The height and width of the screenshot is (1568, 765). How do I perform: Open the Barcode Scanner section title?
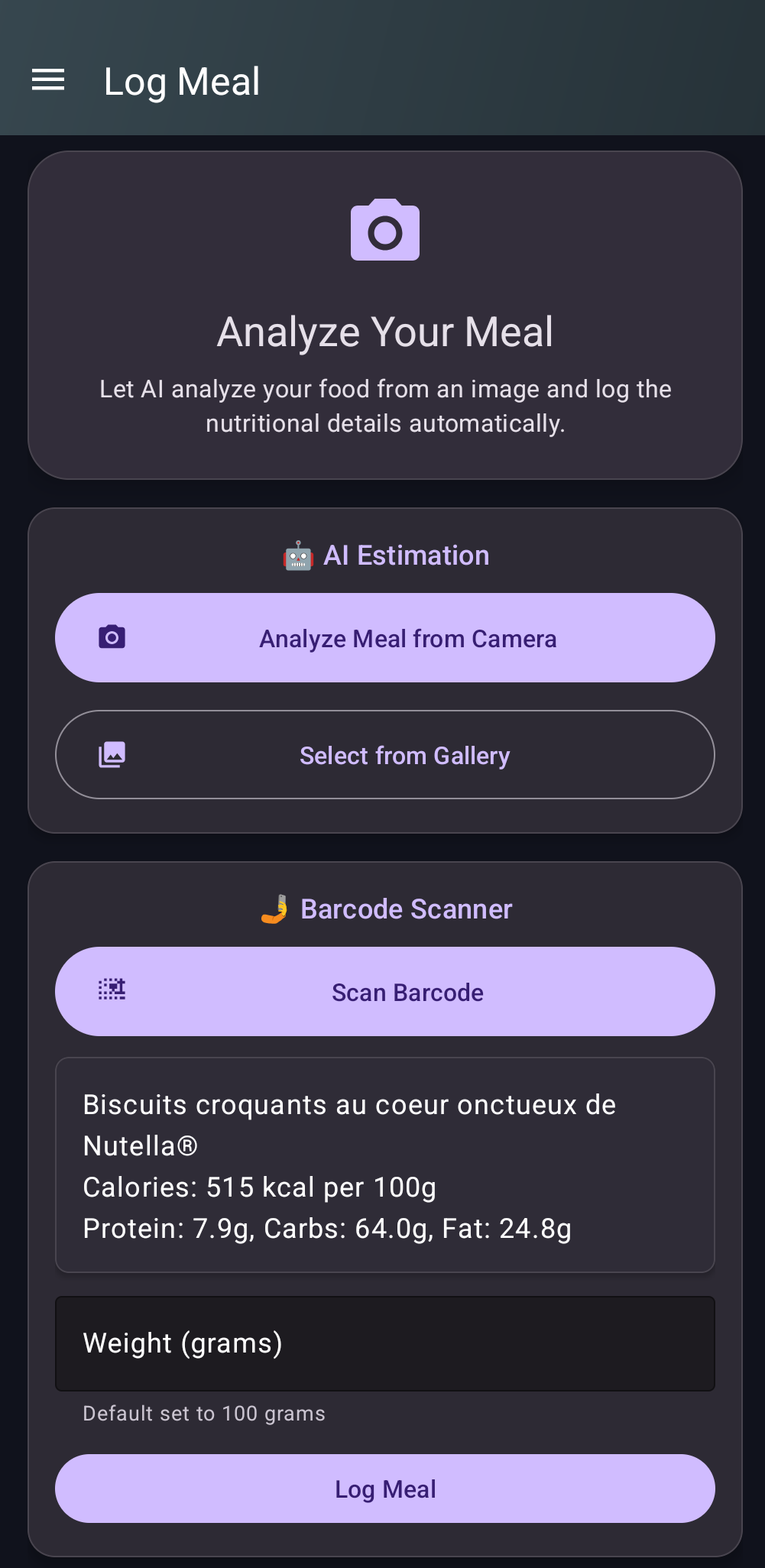(x=406, y=909)
